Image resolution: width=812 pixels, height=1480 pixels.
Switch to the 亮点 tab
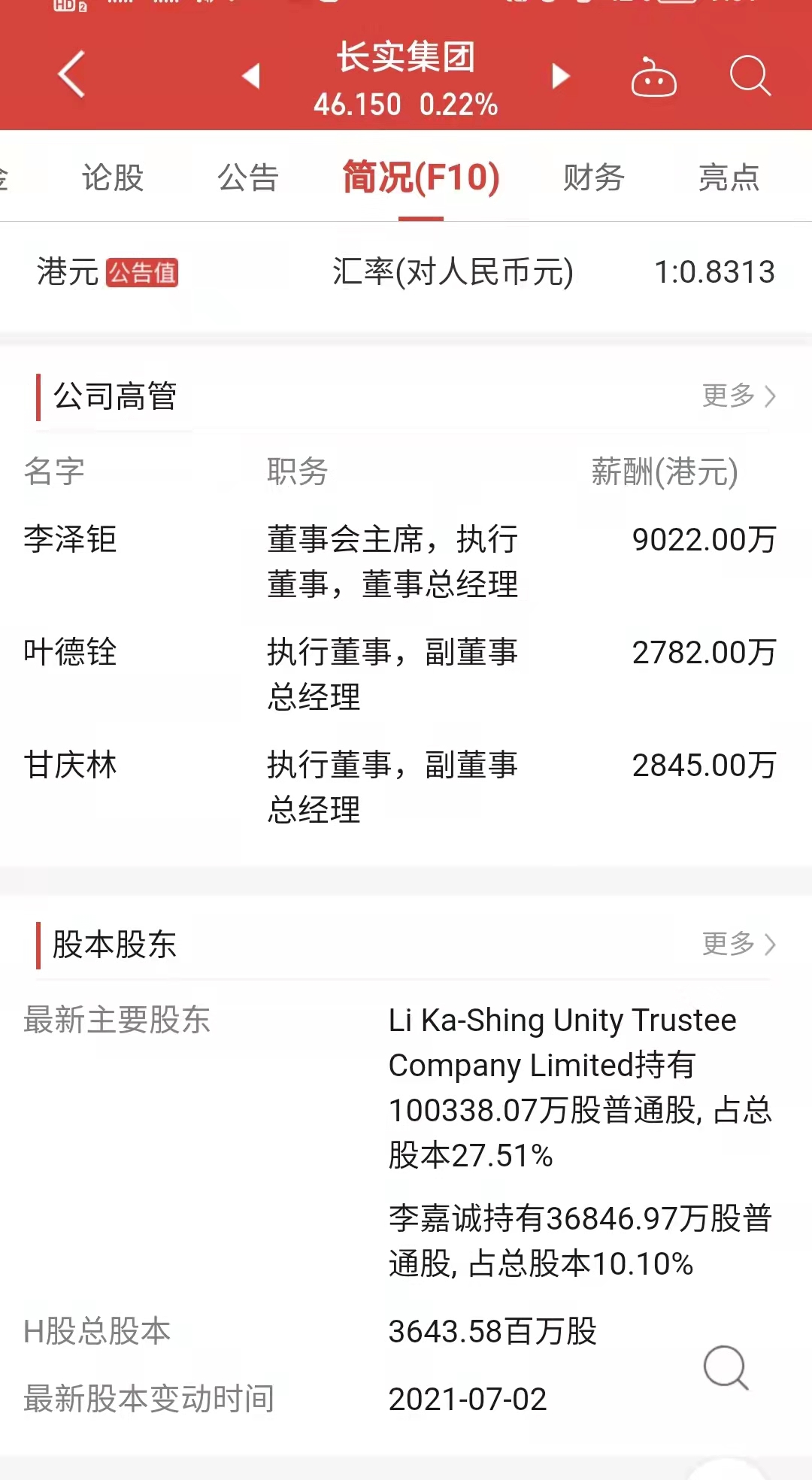coord(729,178)
